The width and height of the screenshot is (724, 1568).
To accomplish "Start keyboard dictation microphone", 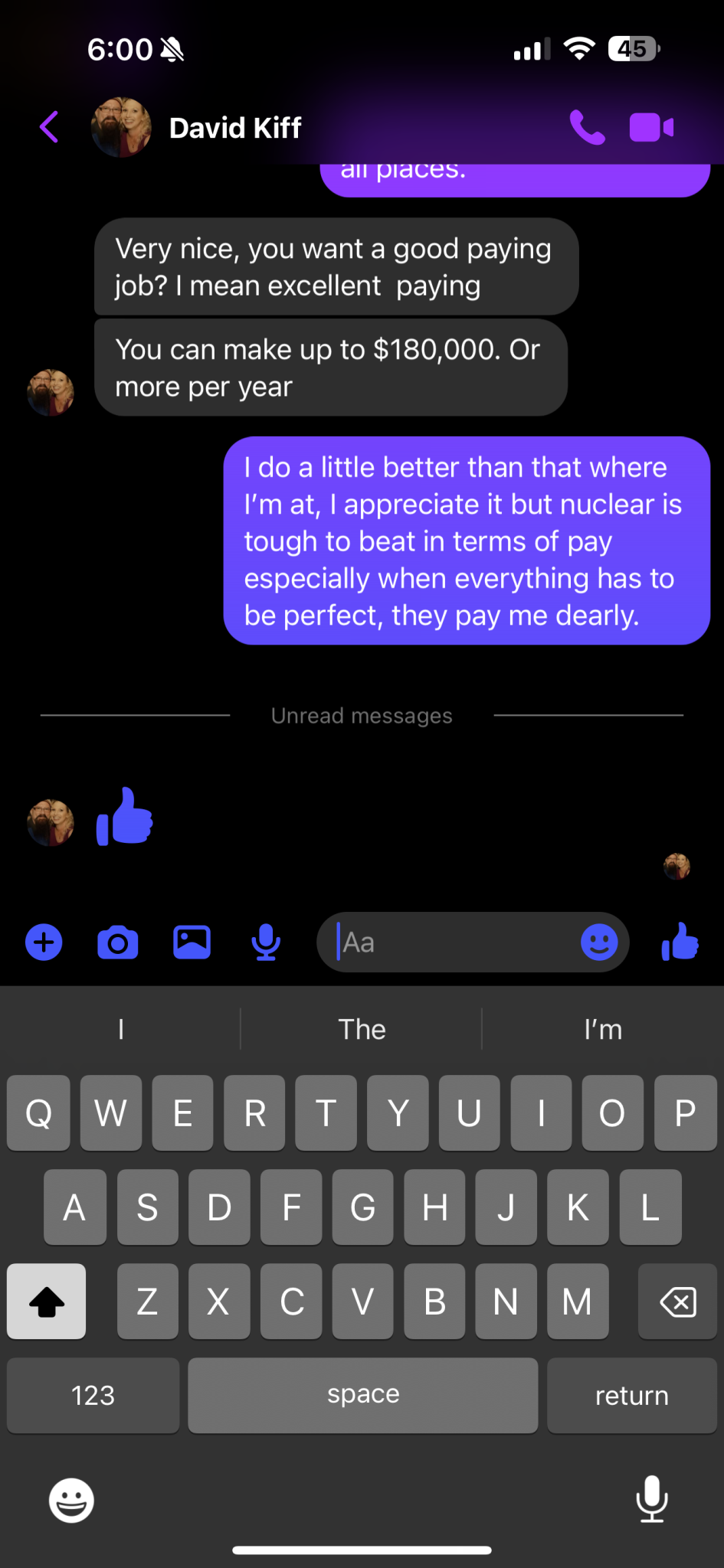I will [652, 1499].
